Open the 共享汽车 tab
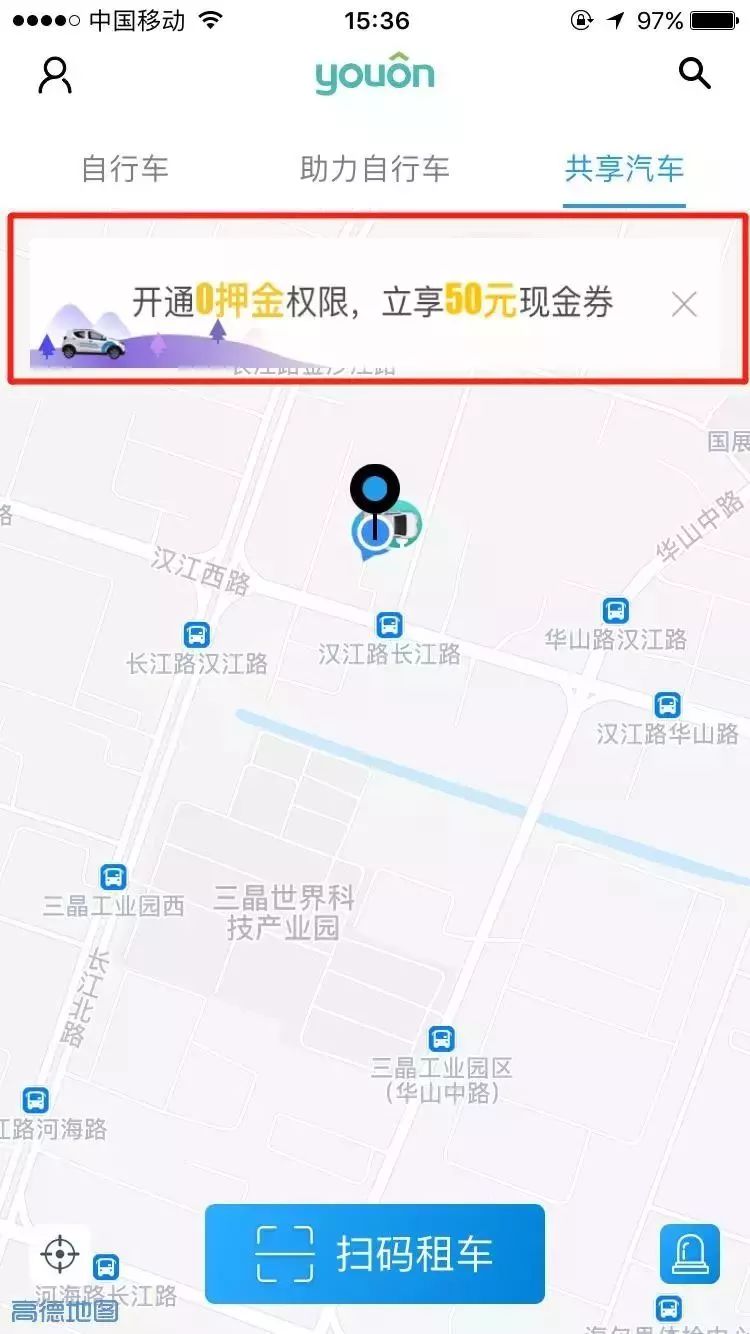Screen dimensions: 750x1334 624,170
